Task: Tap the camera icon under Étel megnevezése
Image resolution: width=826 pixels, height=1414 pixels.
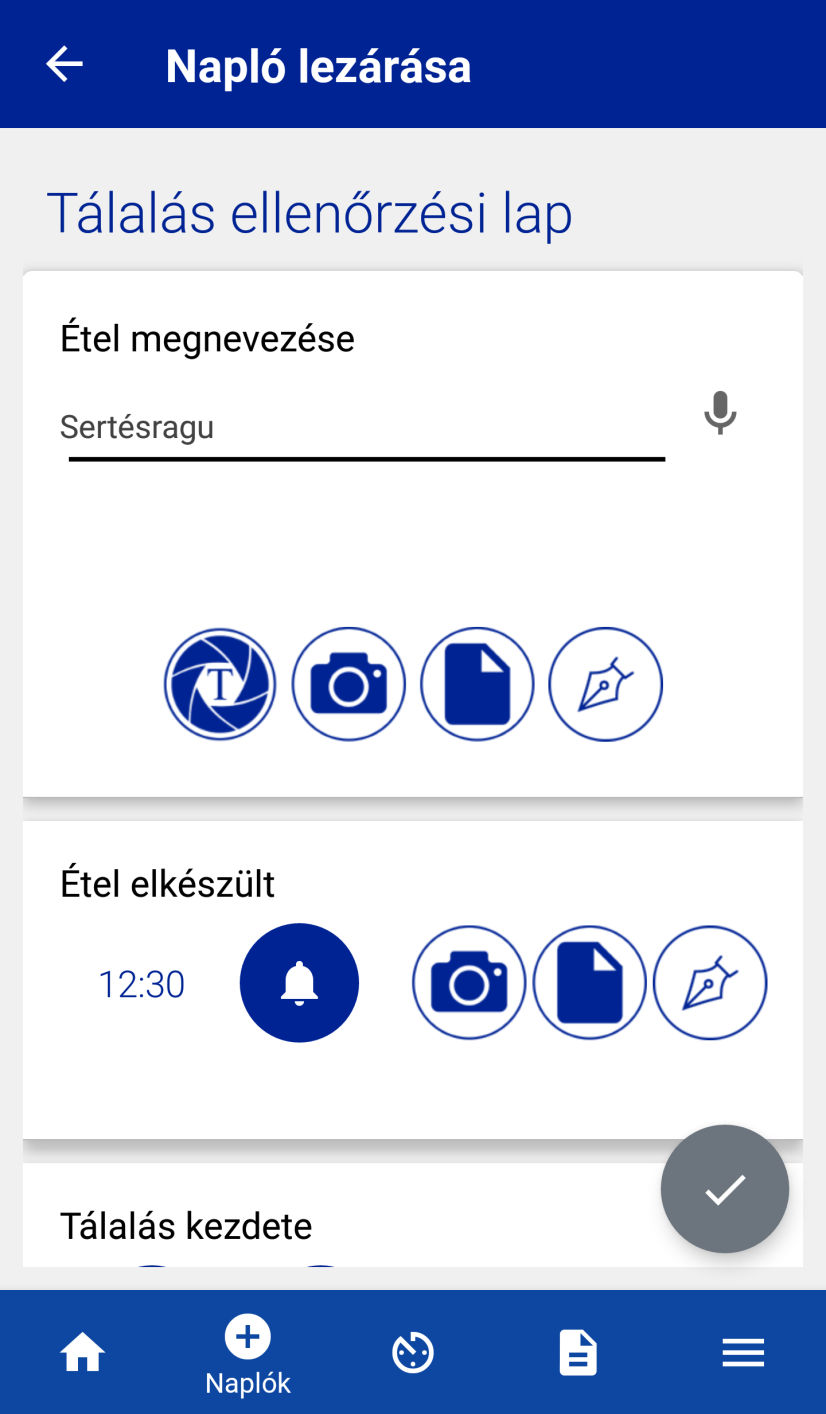Action: click(348, 684)
